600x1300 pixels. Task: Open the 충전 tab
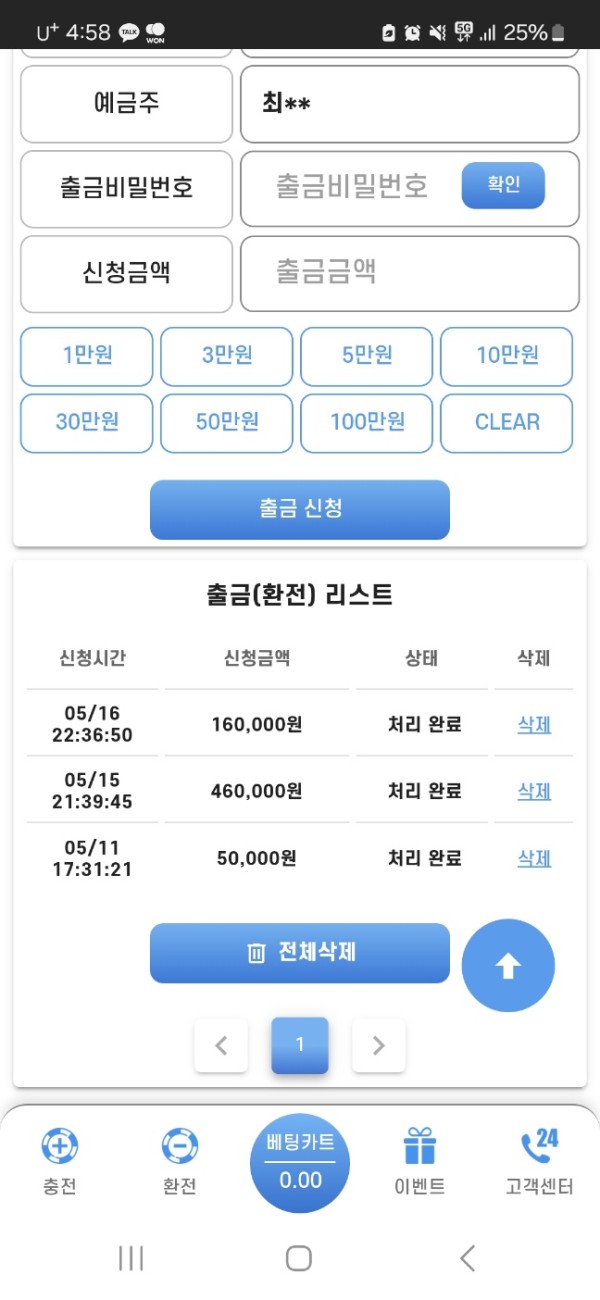coord(60,1162)
